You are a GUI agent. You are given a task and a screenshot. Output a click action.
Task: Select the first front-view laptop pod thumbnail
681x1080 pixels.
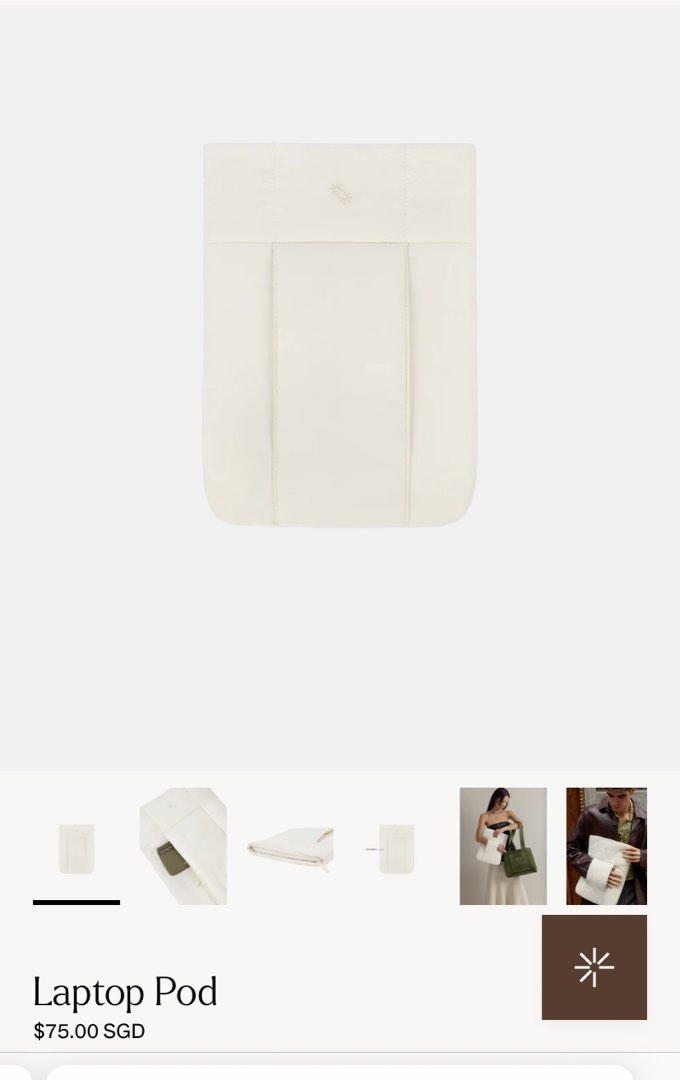tap(76, 846)
